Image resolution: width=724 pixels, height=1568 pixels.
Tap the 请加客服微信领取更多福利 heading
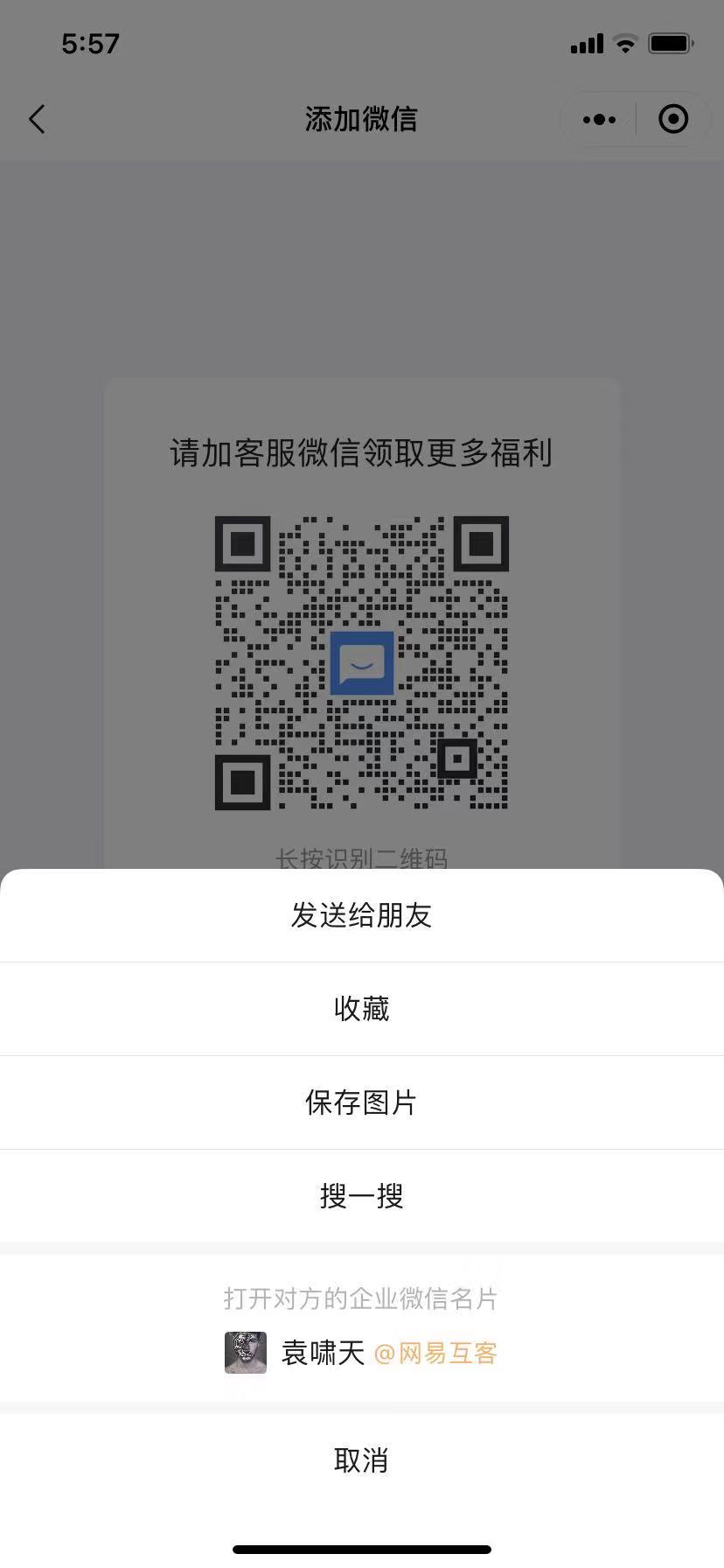pos(362,453)
